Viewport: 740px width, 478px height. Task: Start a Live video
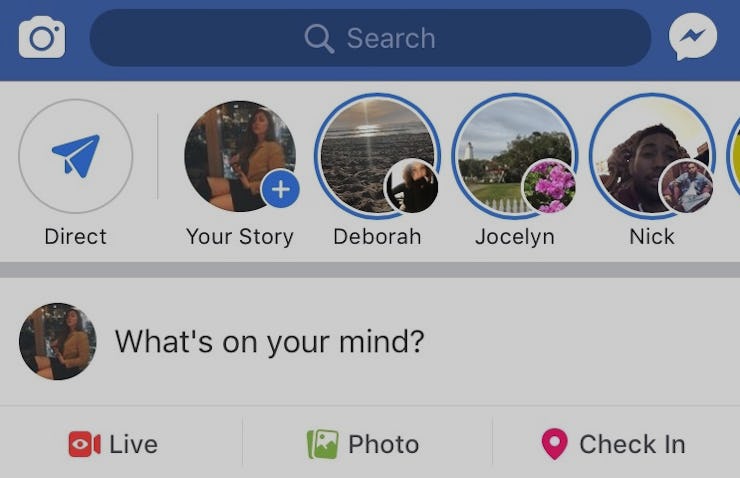click(x=113, y=444)
